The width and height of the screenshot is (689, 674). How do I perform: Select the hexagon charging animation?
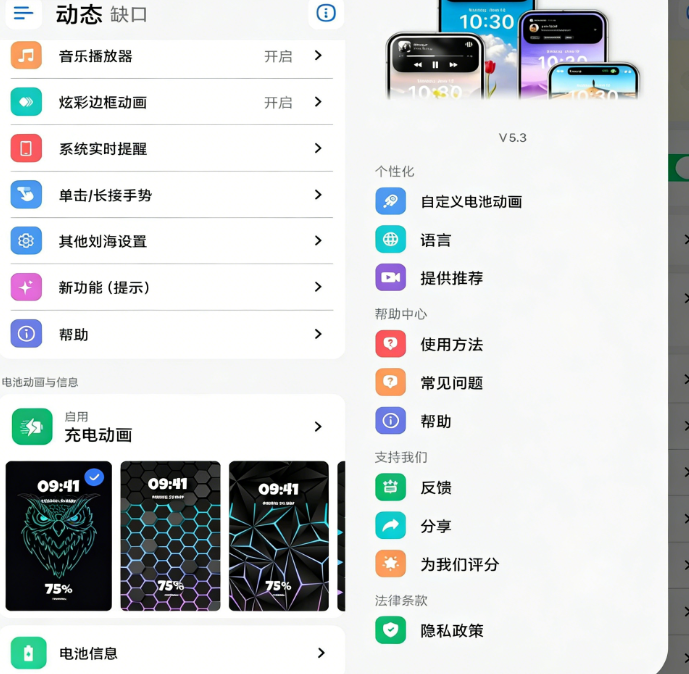(x=170, y=535)
